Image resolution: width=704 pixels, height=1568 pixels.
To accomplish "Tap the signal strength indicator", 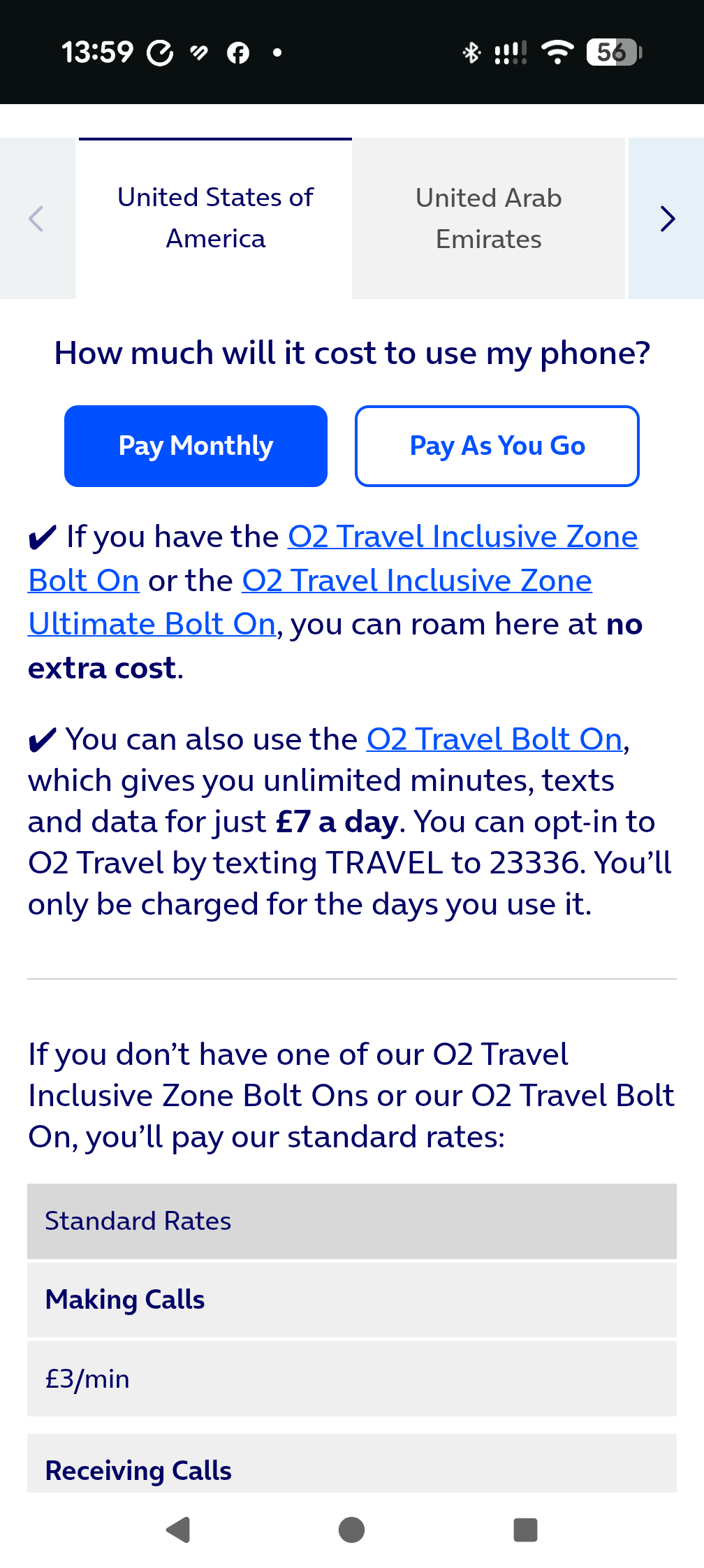I will click(510, 52).
